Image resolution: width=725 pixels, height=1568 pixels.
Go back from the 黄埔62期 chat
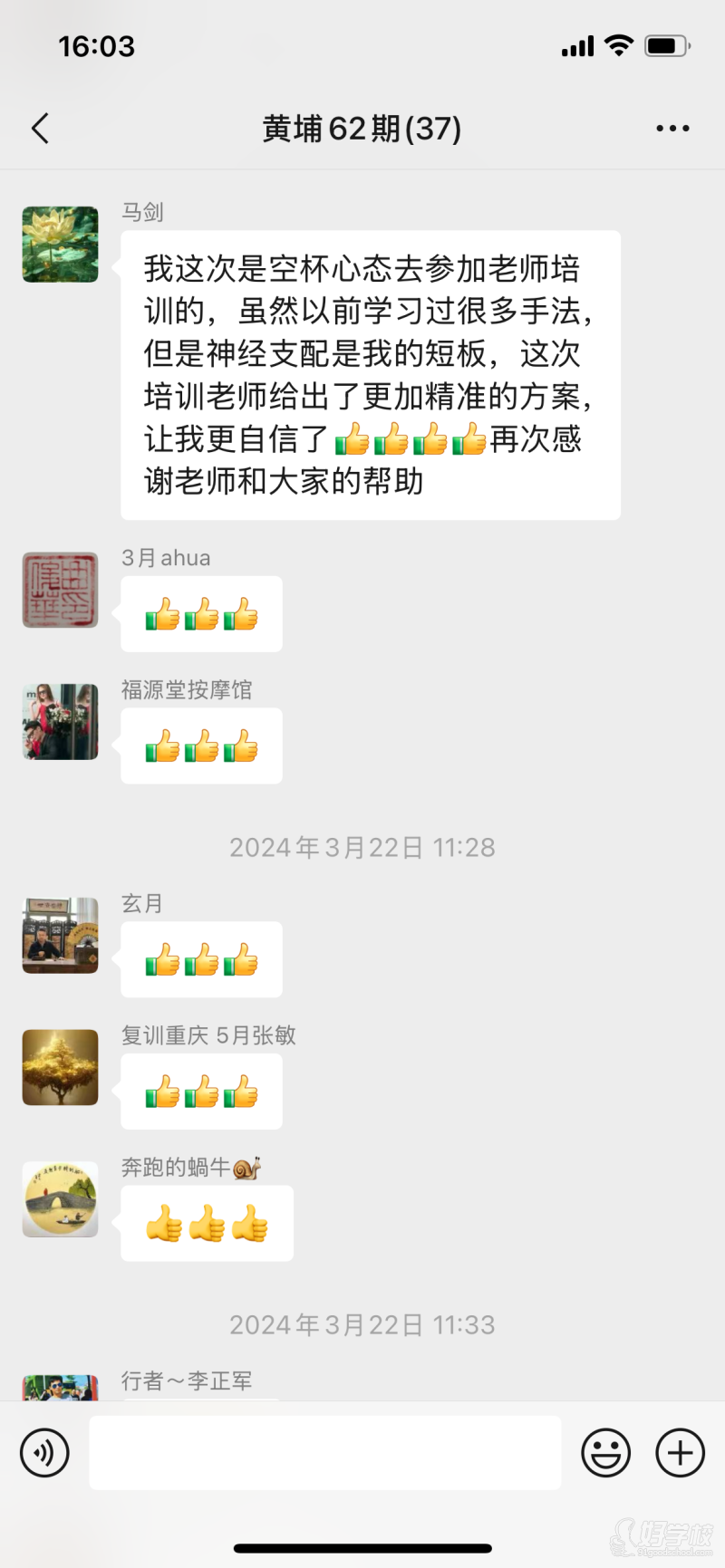coord(41,129)
